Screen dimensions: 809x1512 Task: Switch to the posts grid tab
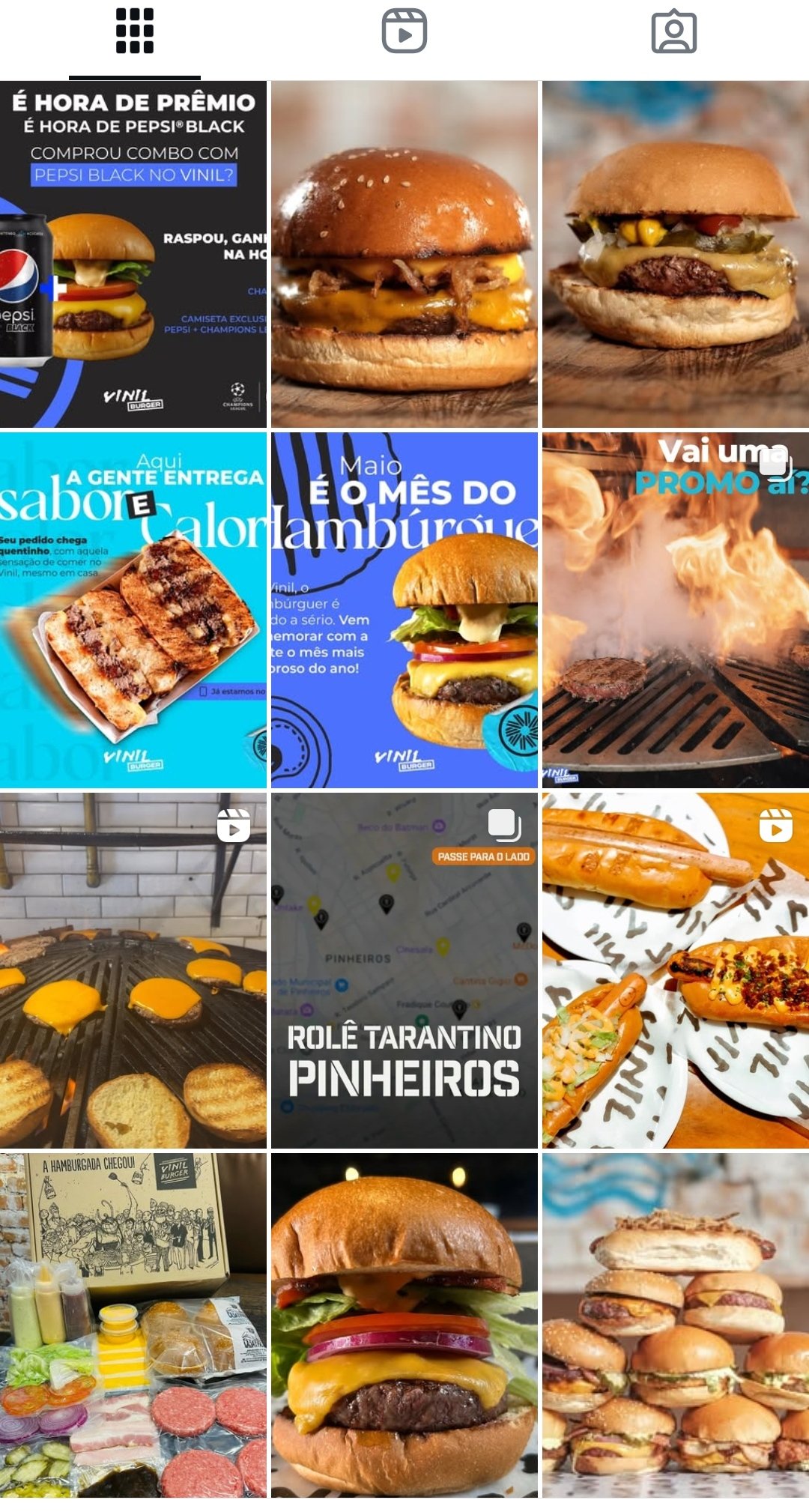tap(135, 31)
